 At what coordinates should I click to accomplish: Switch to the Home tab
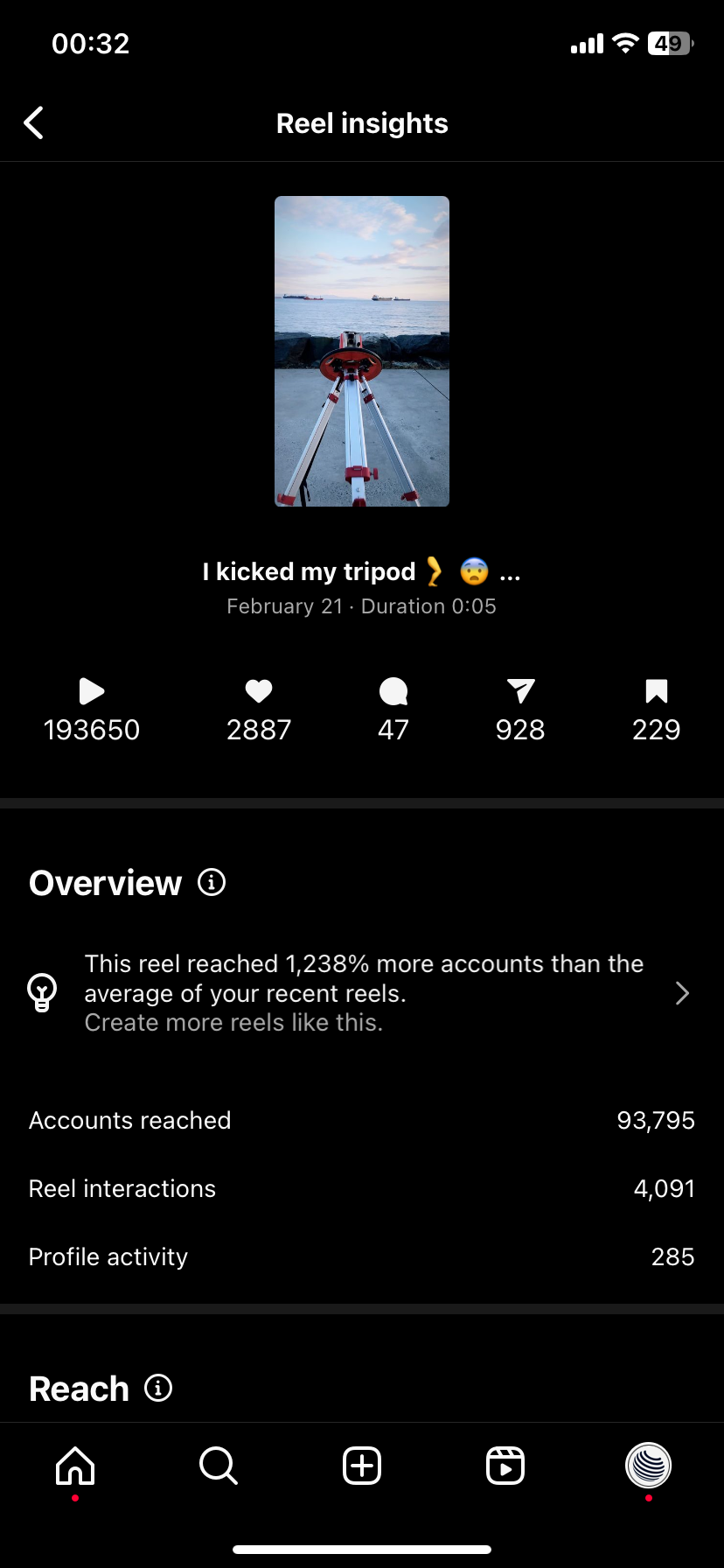point(75,1466)
